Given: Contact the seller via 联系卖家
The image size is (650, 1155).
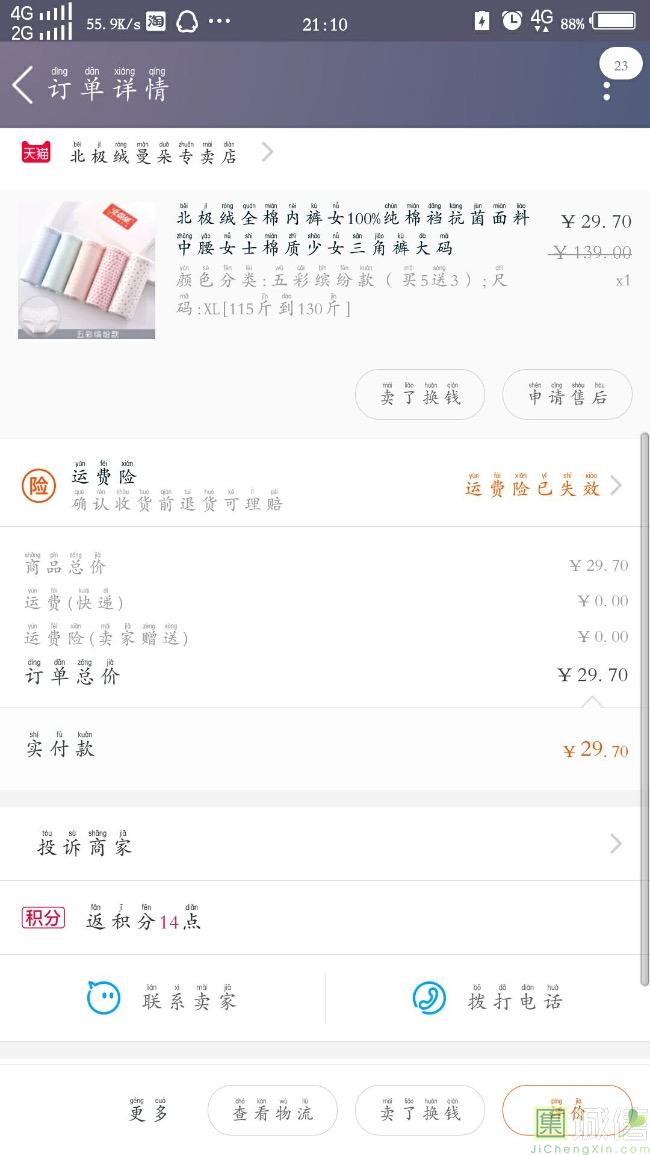Looking at the screenshot, I should (x=163, y=998).
